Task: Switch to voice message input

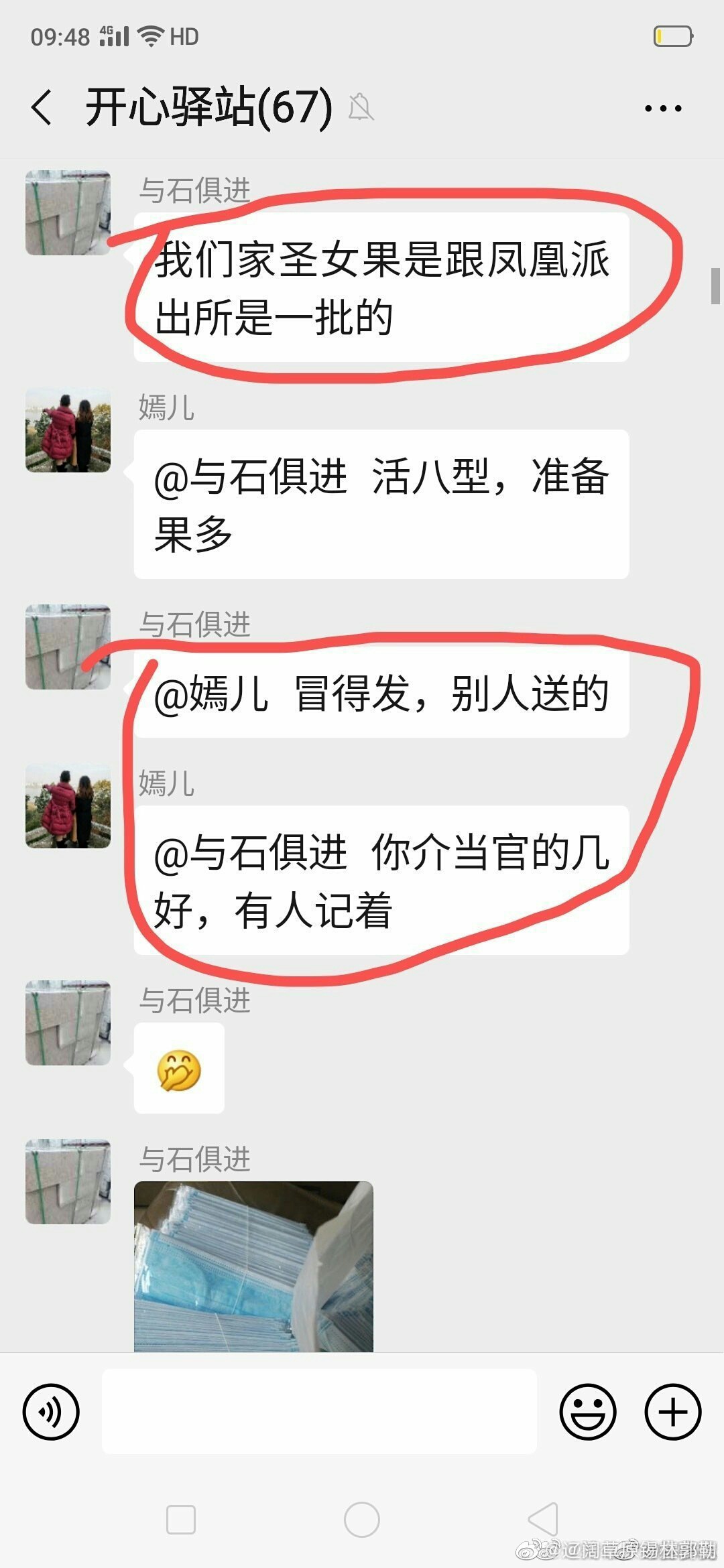Action: (51, 1412)
